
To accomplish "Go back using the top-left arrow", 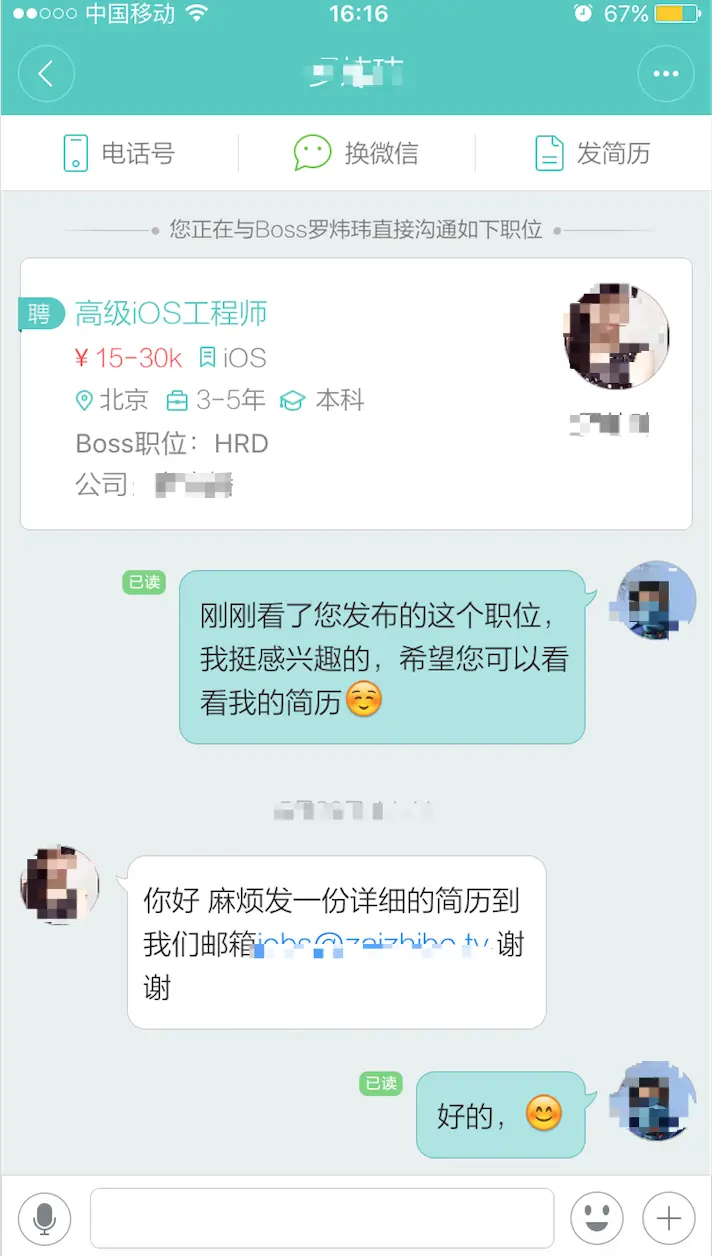I will pyautogui.click(x=45, y=74).
